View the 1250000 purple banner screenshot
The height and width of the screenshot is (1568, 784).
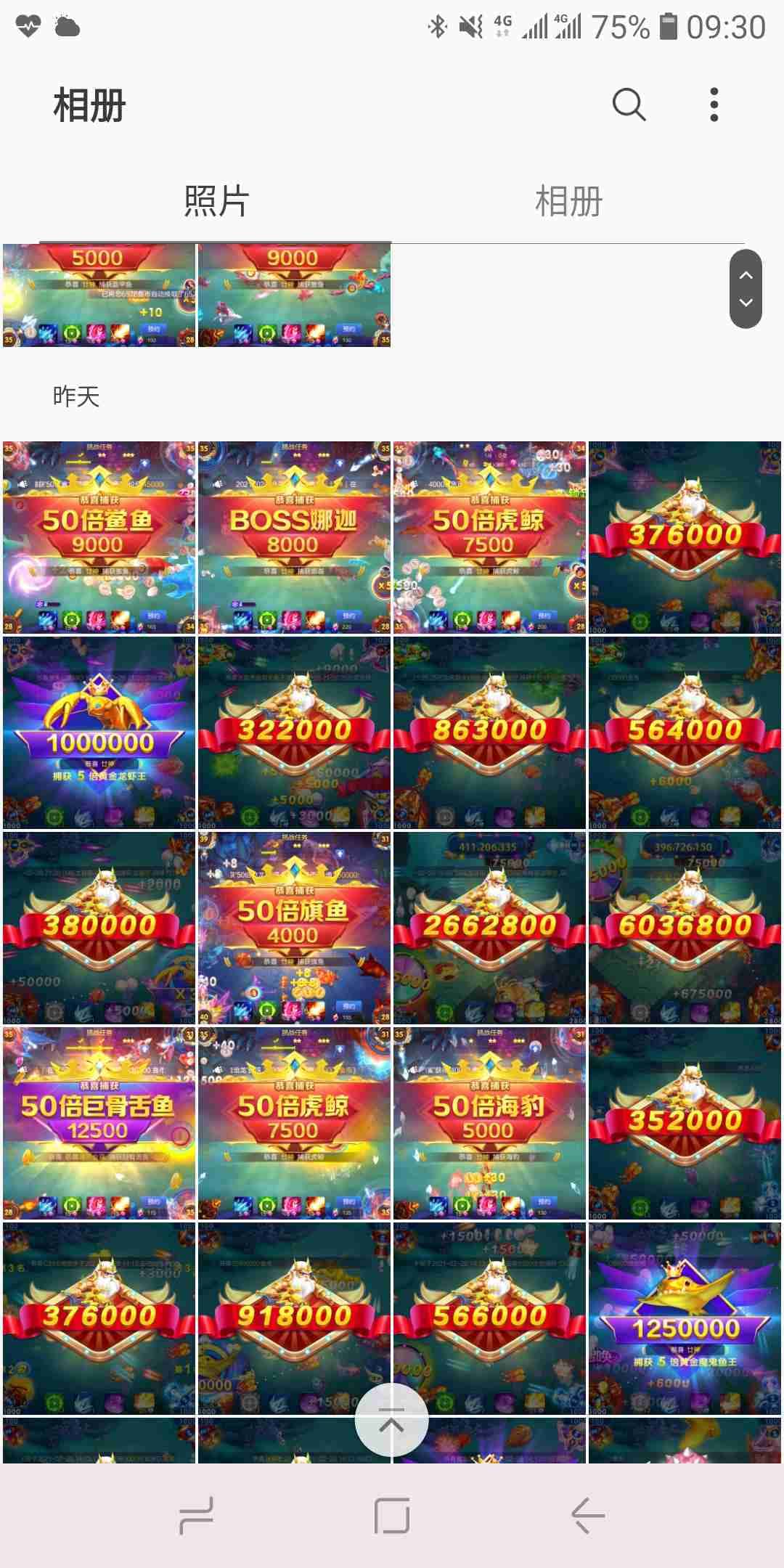click(x=685, y=1318)
